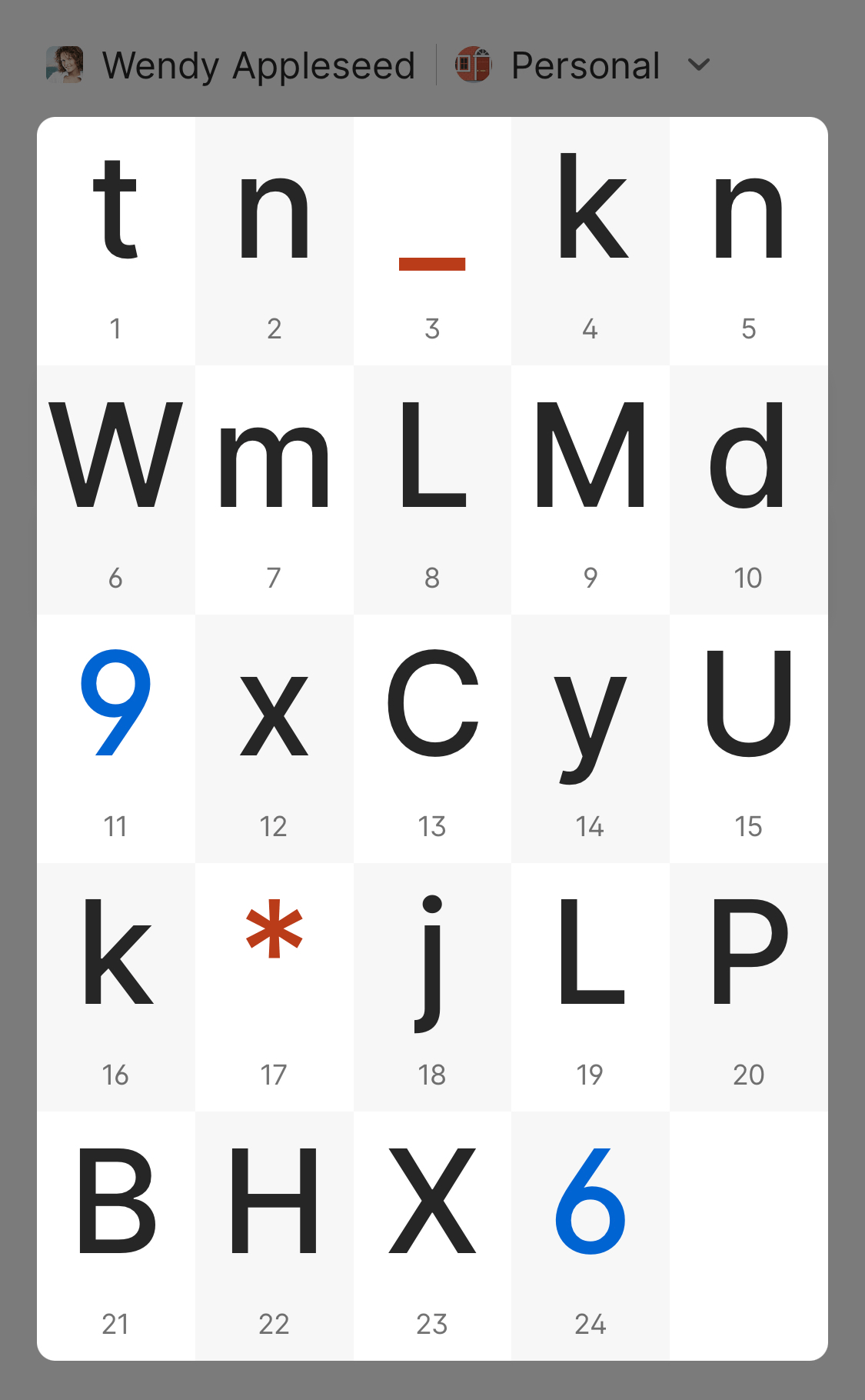Click the red underscore in cell 3
865x1400 pixels.
pyautogui.click(x=432, y=265)
